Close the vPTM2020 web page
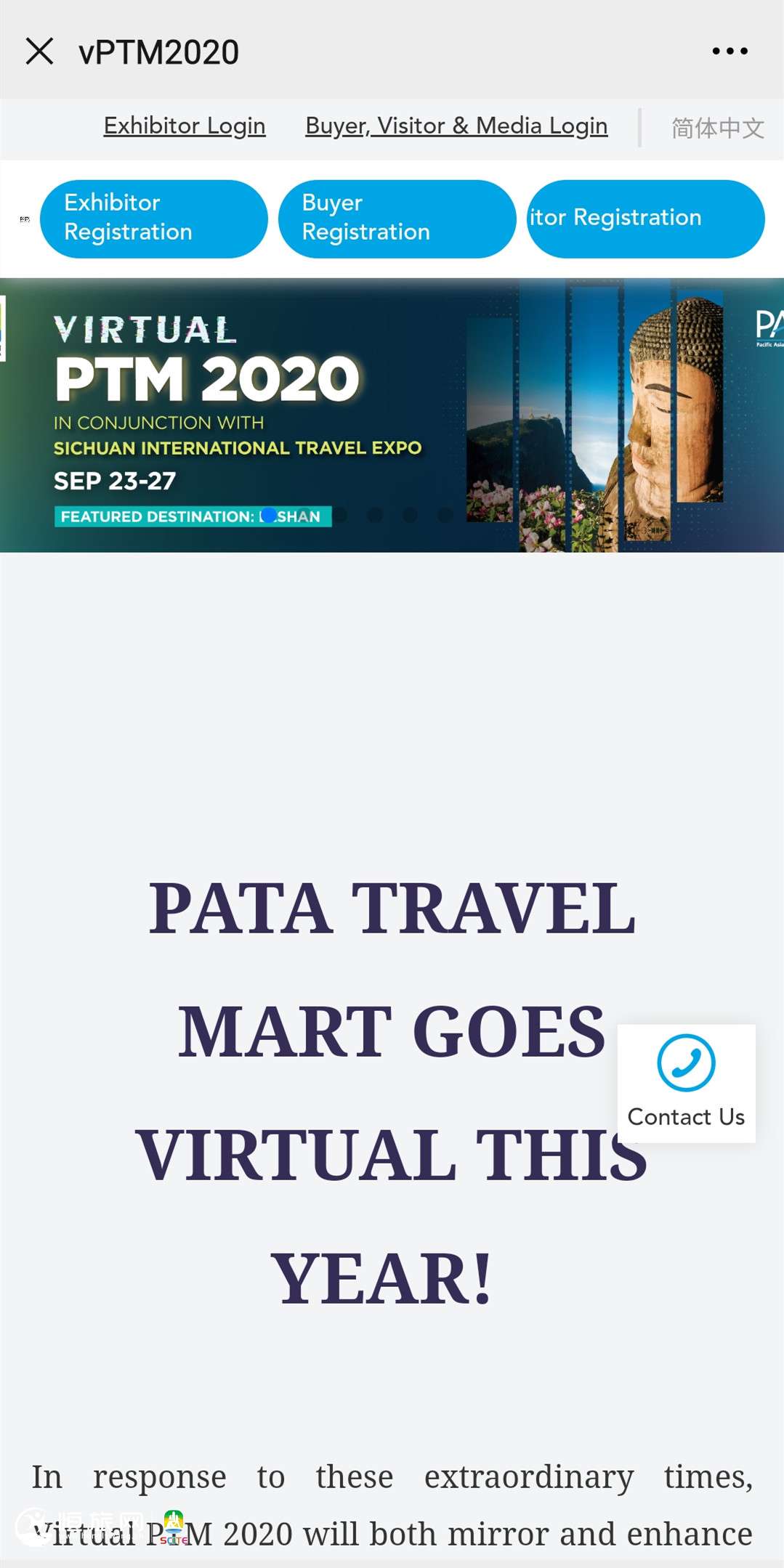 click(x=39, y=52)
